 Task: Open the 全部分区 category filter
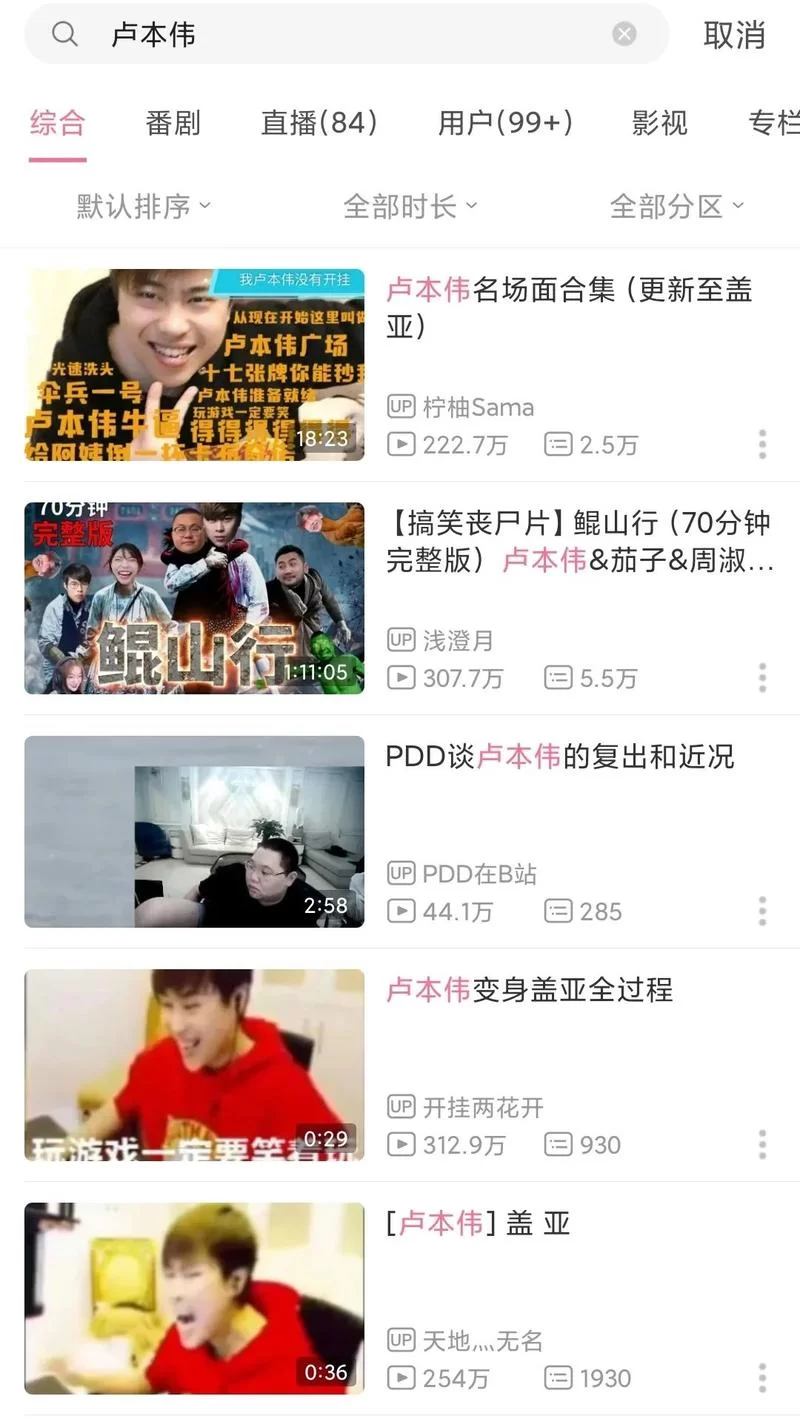click(676, 206)
